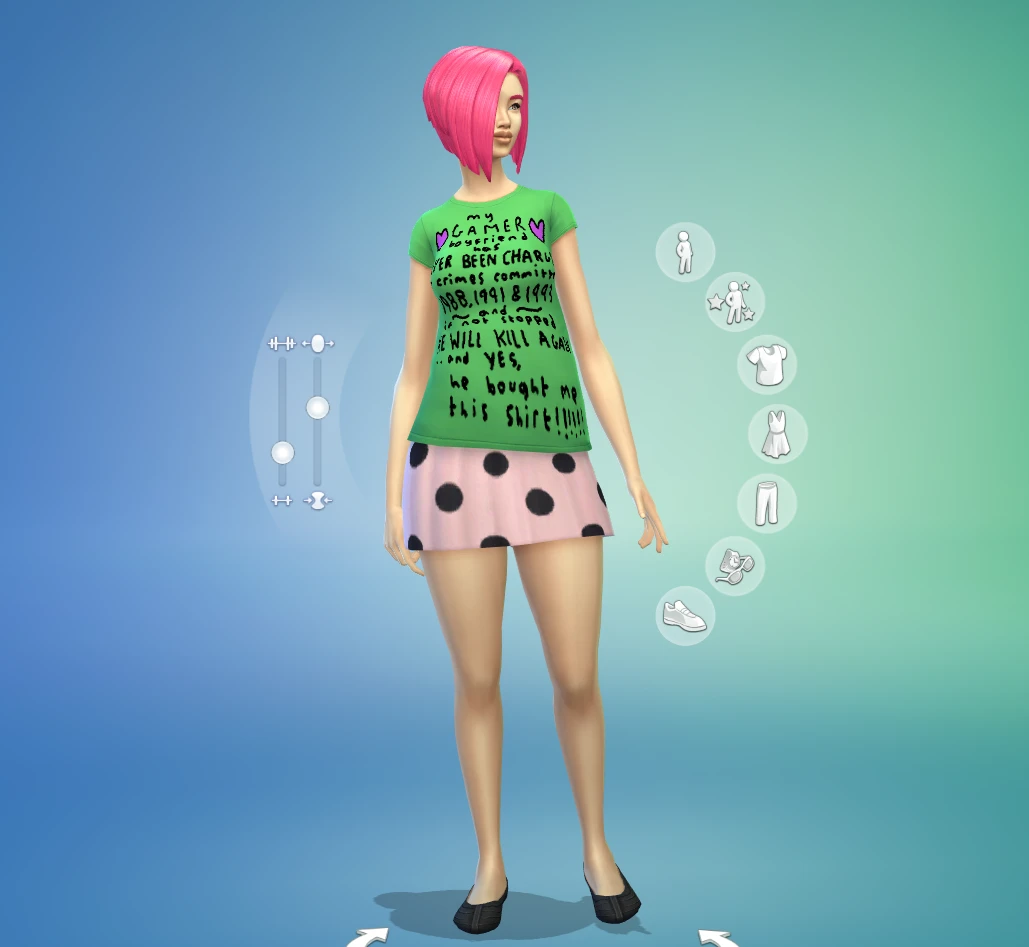The height and width of the screenshot is (947, 1029).
Task: Open the body category icon
Action: coord(685,252)
